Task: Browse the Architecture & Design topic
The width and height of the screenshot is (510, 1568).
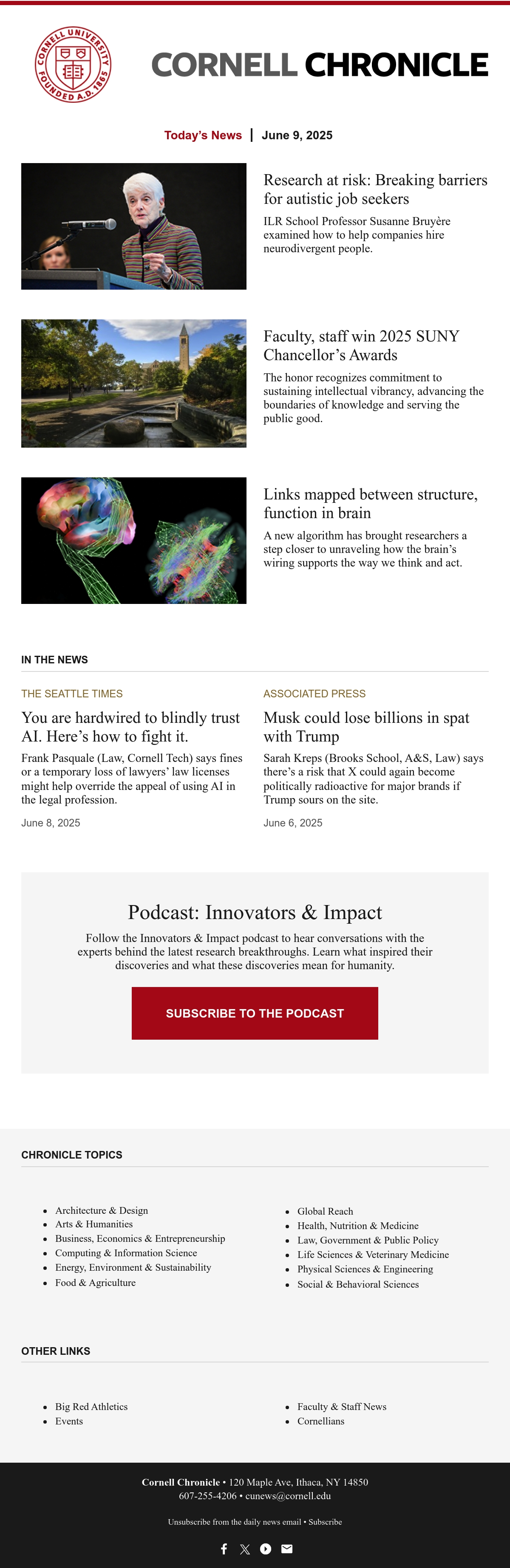Action: click(x=102, y=1210)
